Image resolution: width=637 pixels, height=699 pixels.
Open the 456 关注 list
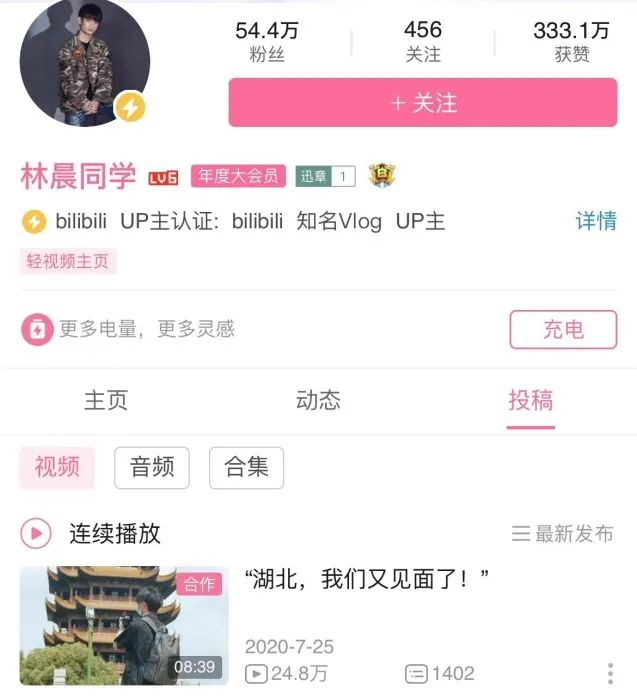[423, 41]
